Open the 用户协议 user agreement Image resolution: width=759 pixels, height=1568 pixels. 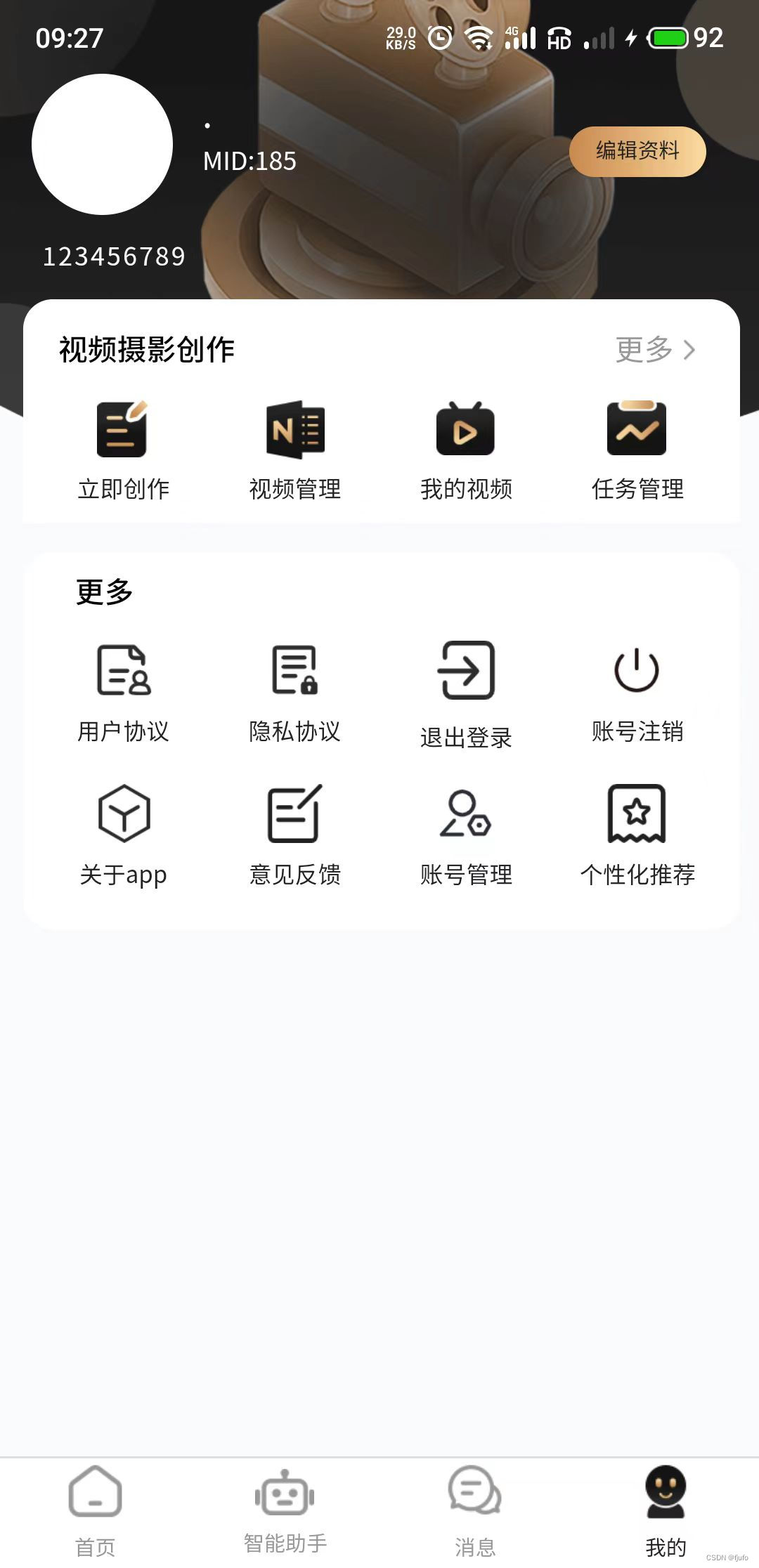[x=122, y=692]
